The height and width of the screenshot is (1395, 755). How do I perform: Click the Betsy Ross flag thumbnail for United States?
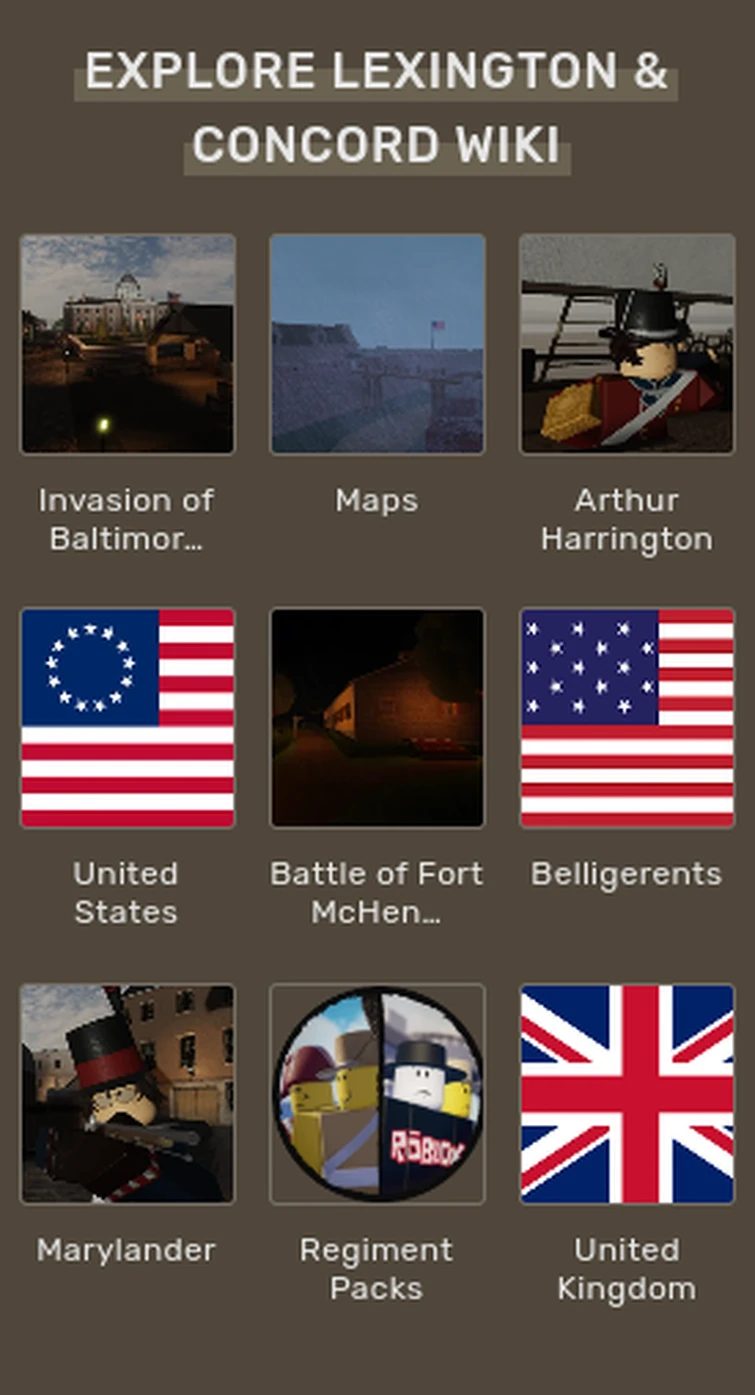pyautogui.click(x=127, y=717)
